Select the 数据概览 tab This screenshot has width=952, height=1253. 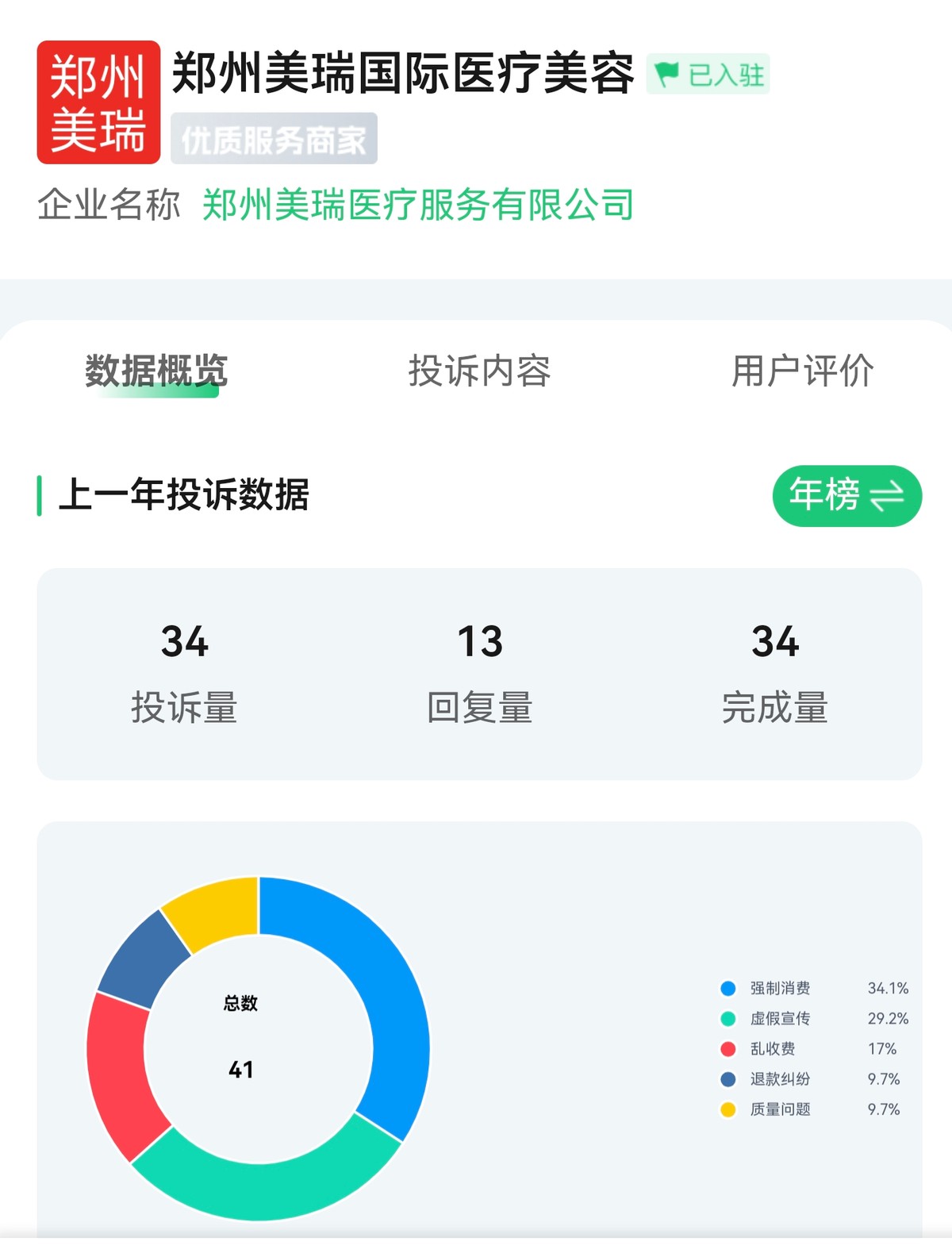156,371
